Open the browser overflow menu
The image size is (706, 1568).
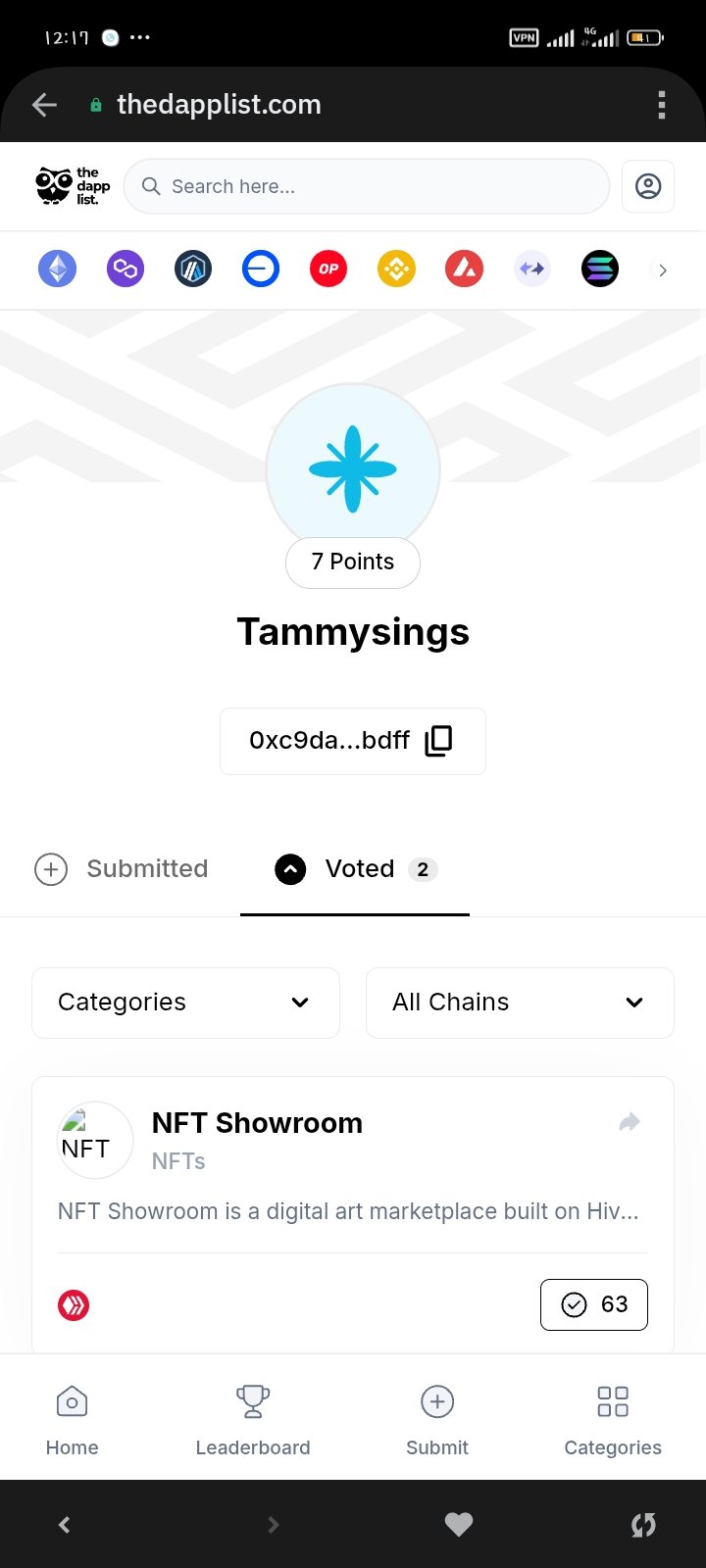click(x=662, y=105)
